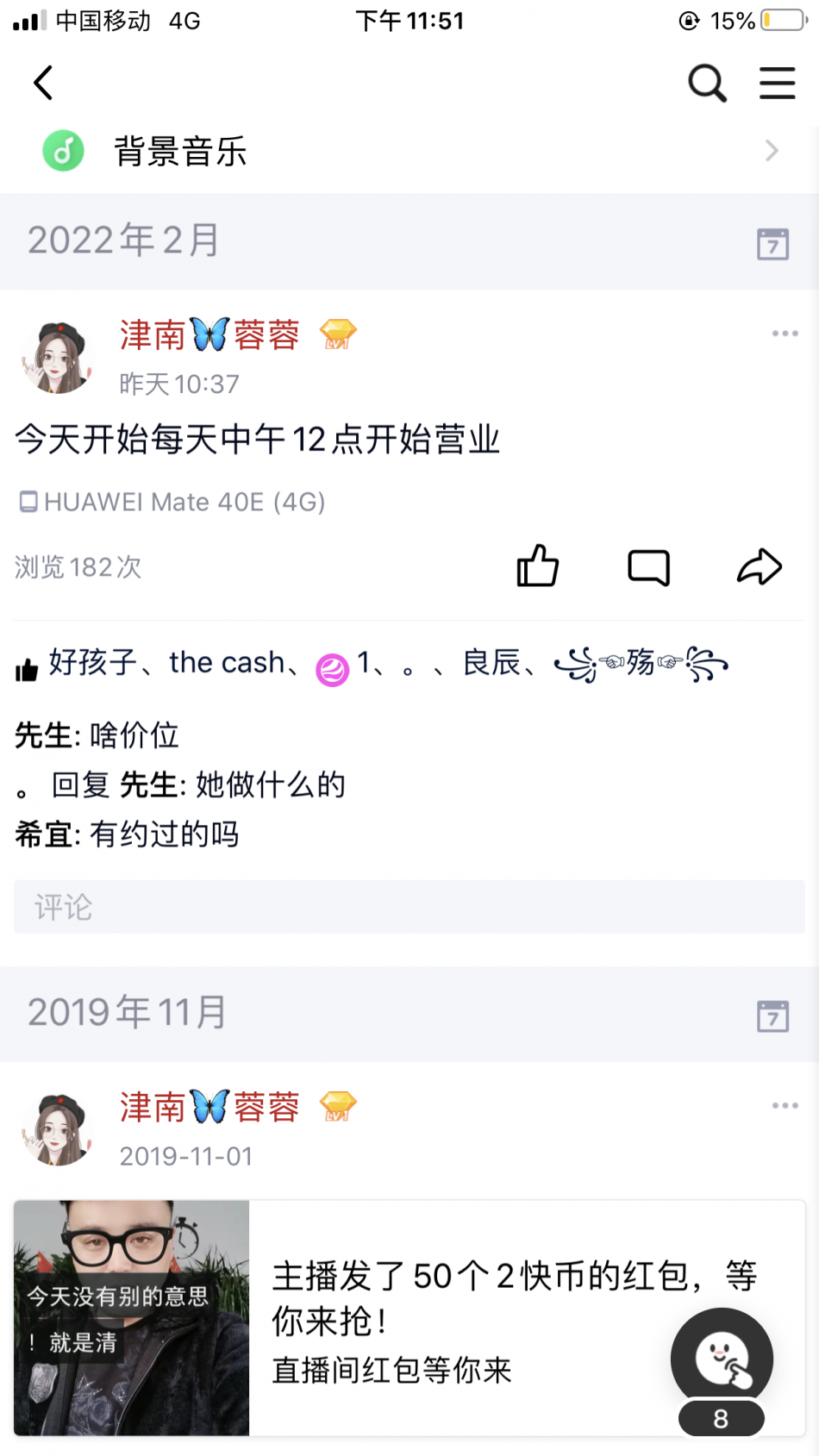The width and height of the screenshot is (819, 1456).
Task: Open commenter 希宜's profile
Action: coord(43,834)
